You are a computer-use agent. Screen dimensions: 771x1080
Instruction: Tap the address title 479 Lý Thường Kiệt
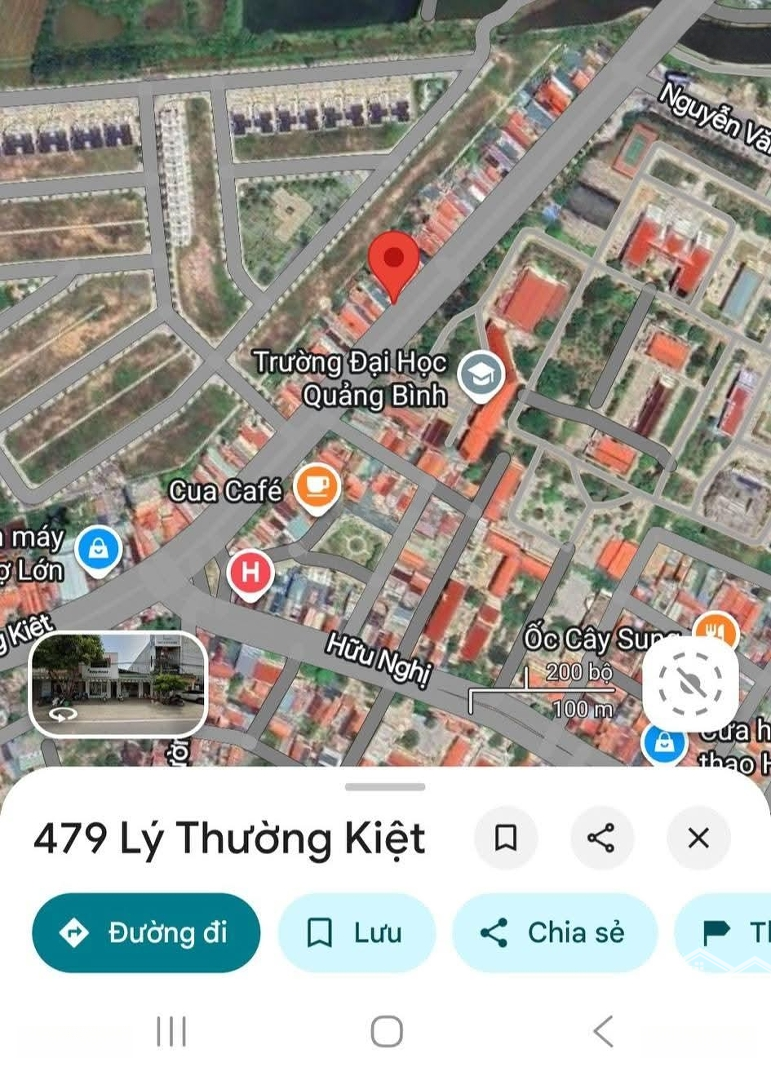(x=228, y=839)
